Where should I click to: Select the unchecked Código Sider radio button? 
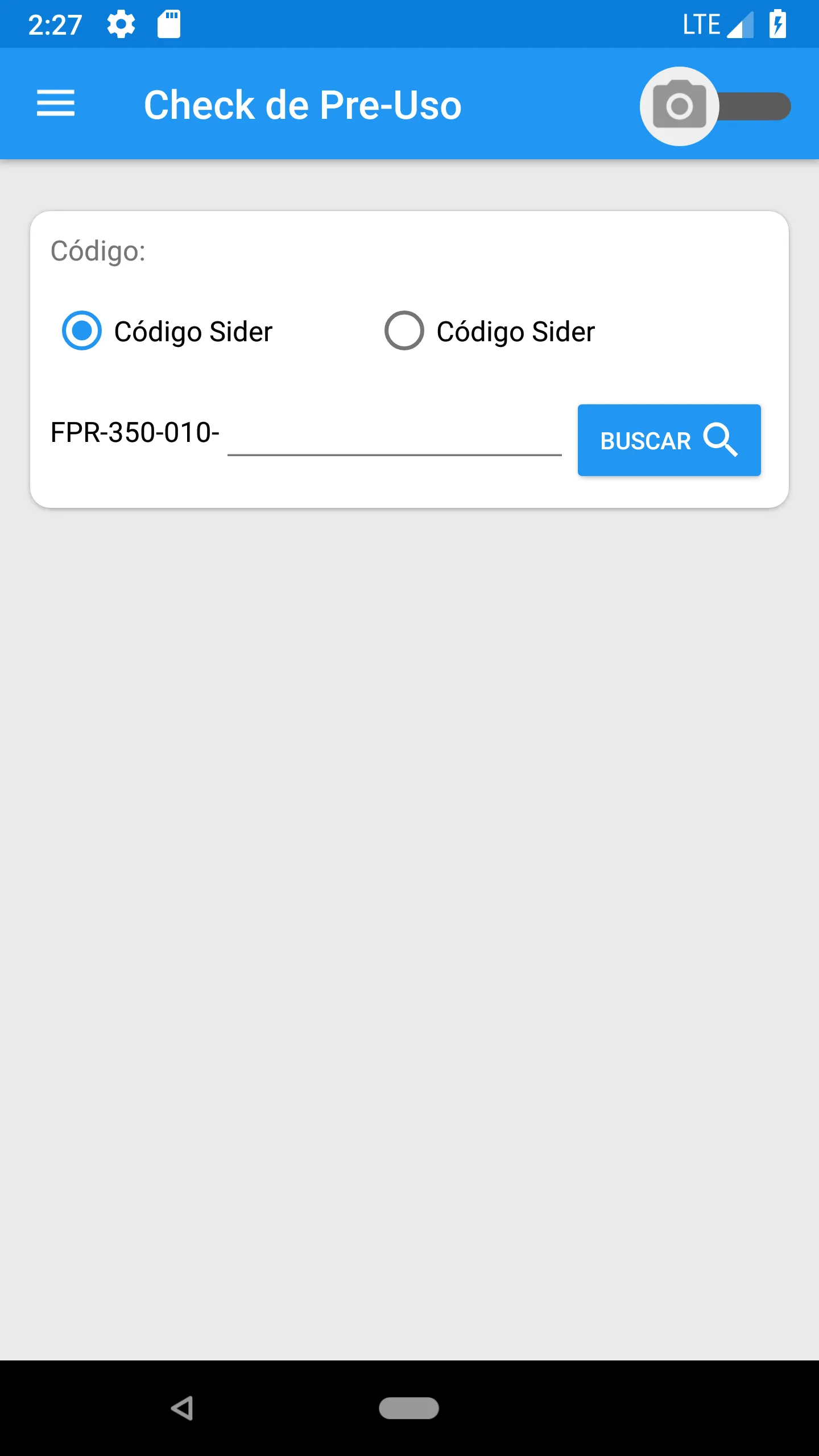pyautogui.click(x=404, y=330)
